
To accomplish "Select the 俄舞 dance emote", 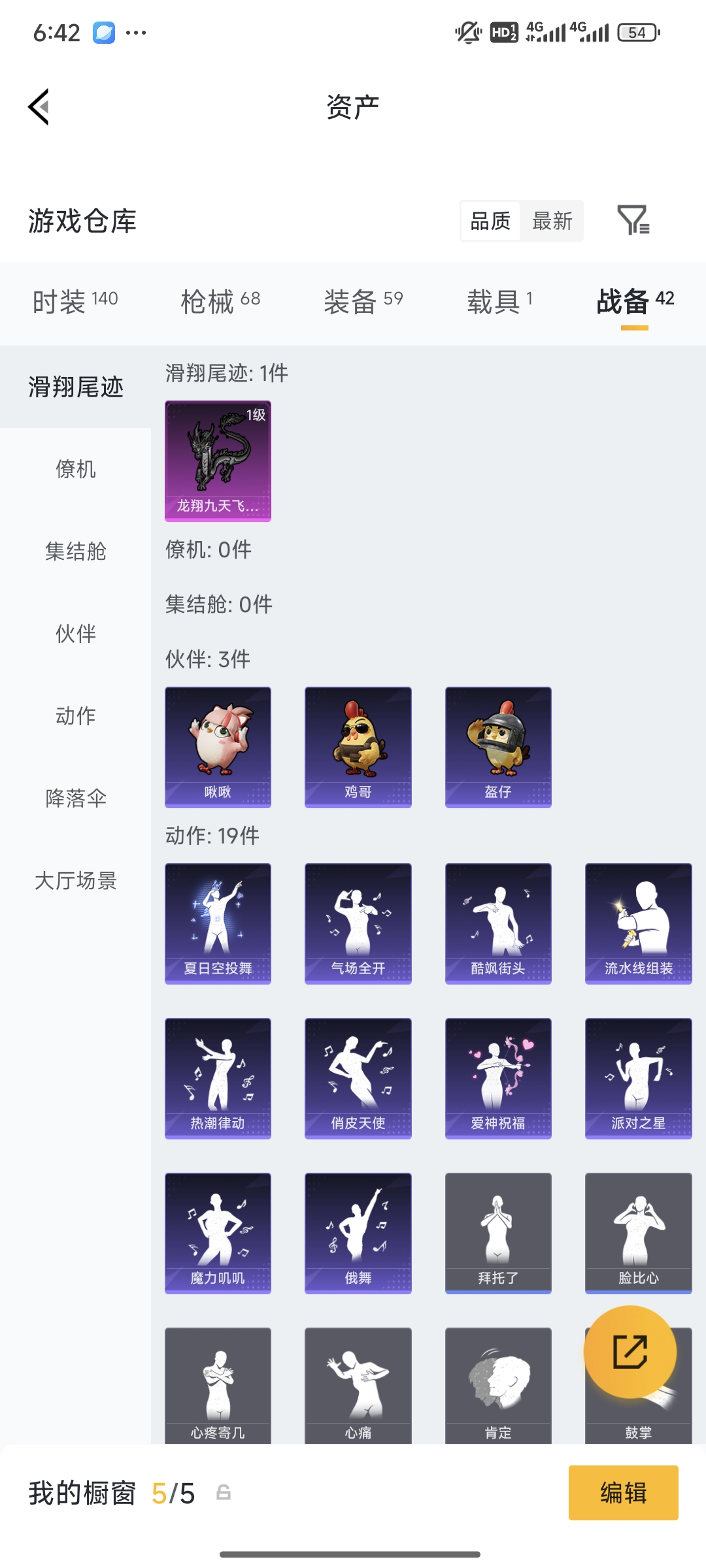I will point(358,1232).
